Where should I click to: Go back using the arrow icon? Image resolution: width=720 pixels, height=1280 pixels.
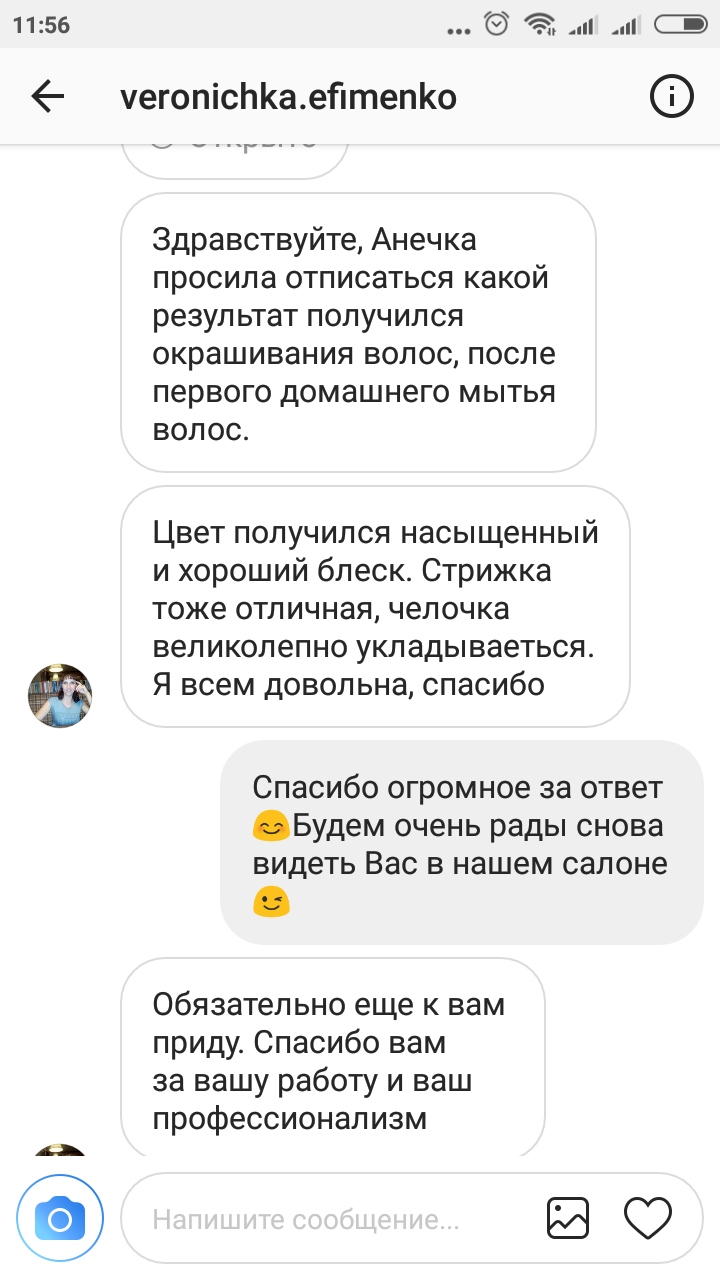(x=47, y=97)
